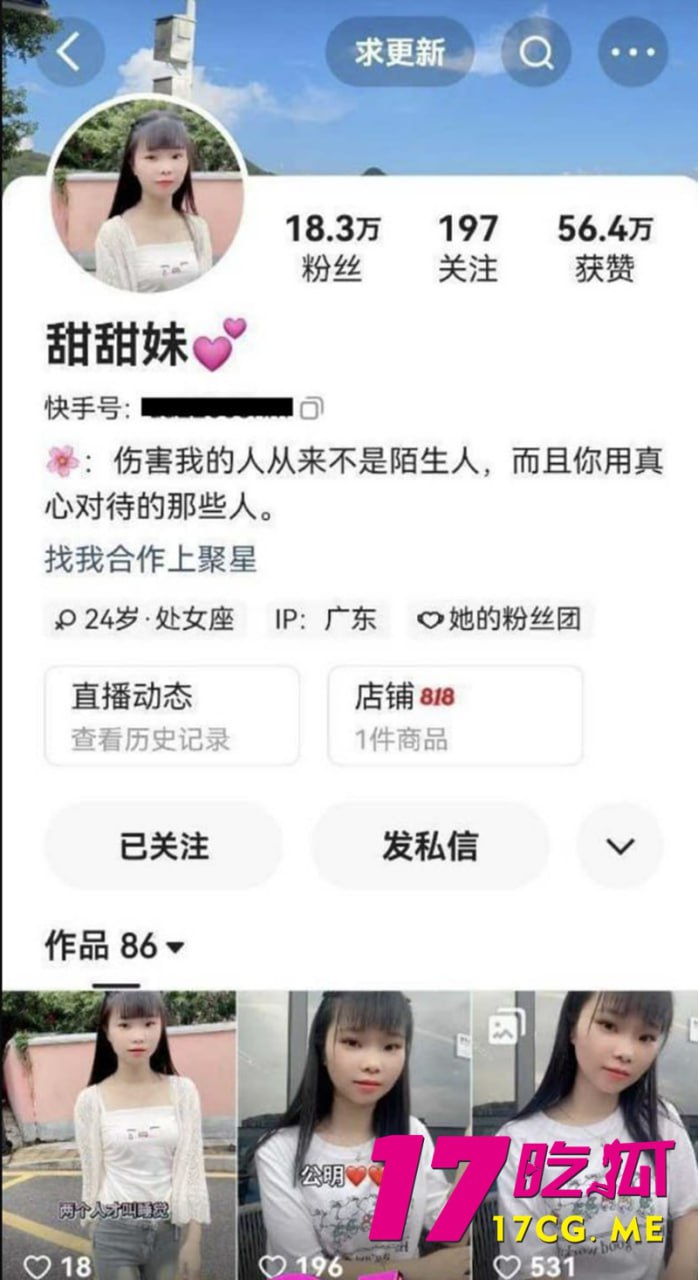Image resolution: width=698 pixels, height=1280 pixels.
Task: Tap the 已关注 button
Action: click(164, 846)
